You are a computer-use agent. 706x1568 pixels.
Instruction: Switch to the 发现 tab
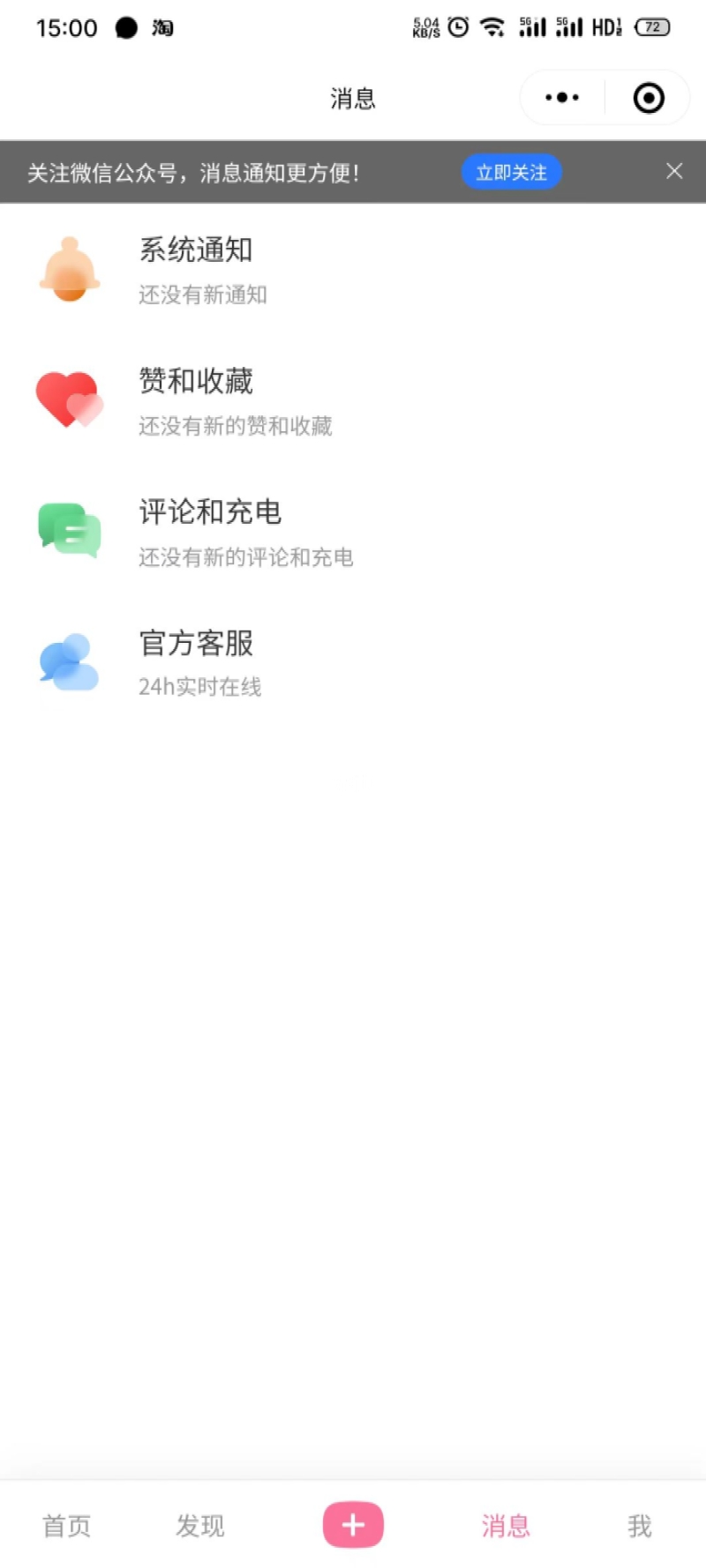[x=200, y=1526]
